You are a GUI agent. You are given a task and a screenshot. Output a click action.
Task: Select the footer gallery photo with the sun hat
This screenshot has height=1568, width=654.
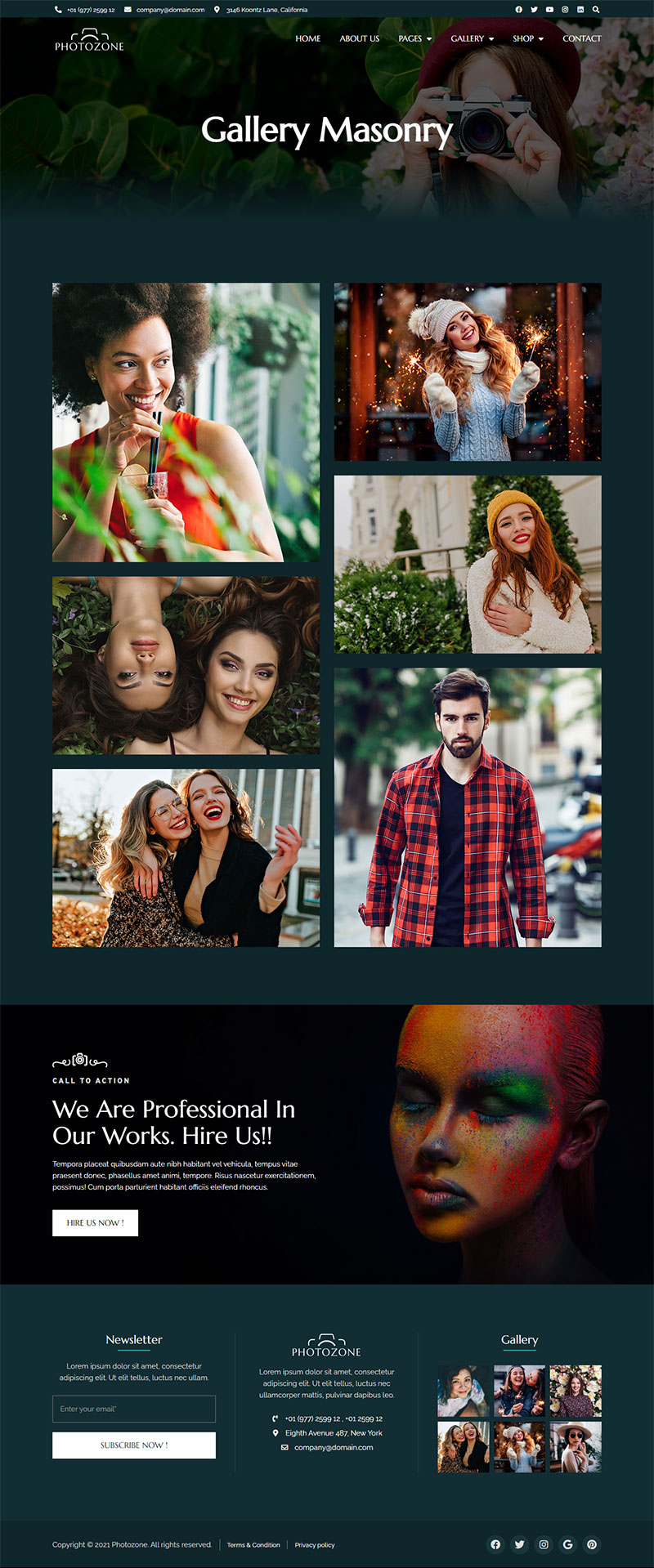coord(576,1447)
